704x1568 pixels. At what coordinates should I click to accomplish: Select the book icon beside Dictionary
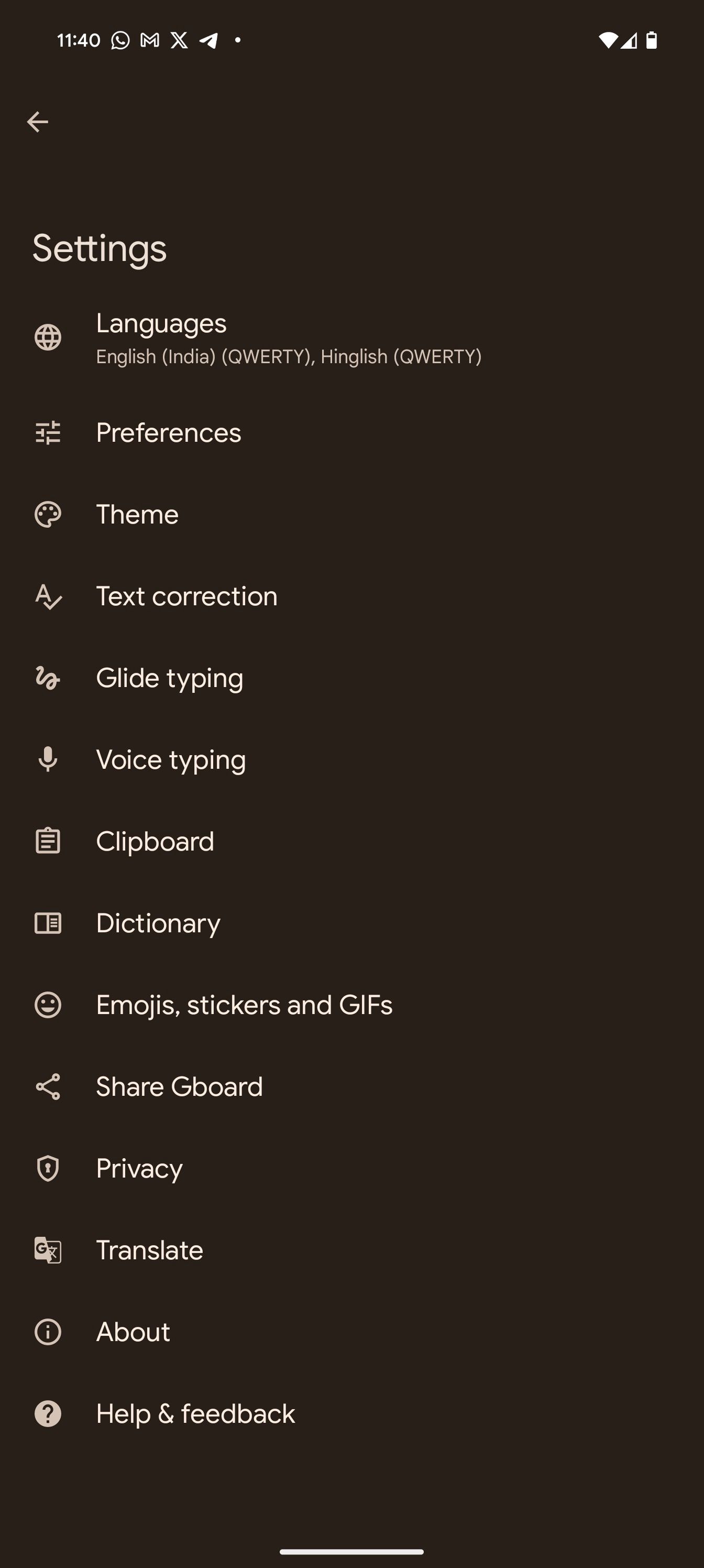pyautogui.click(x=49, y=922)
